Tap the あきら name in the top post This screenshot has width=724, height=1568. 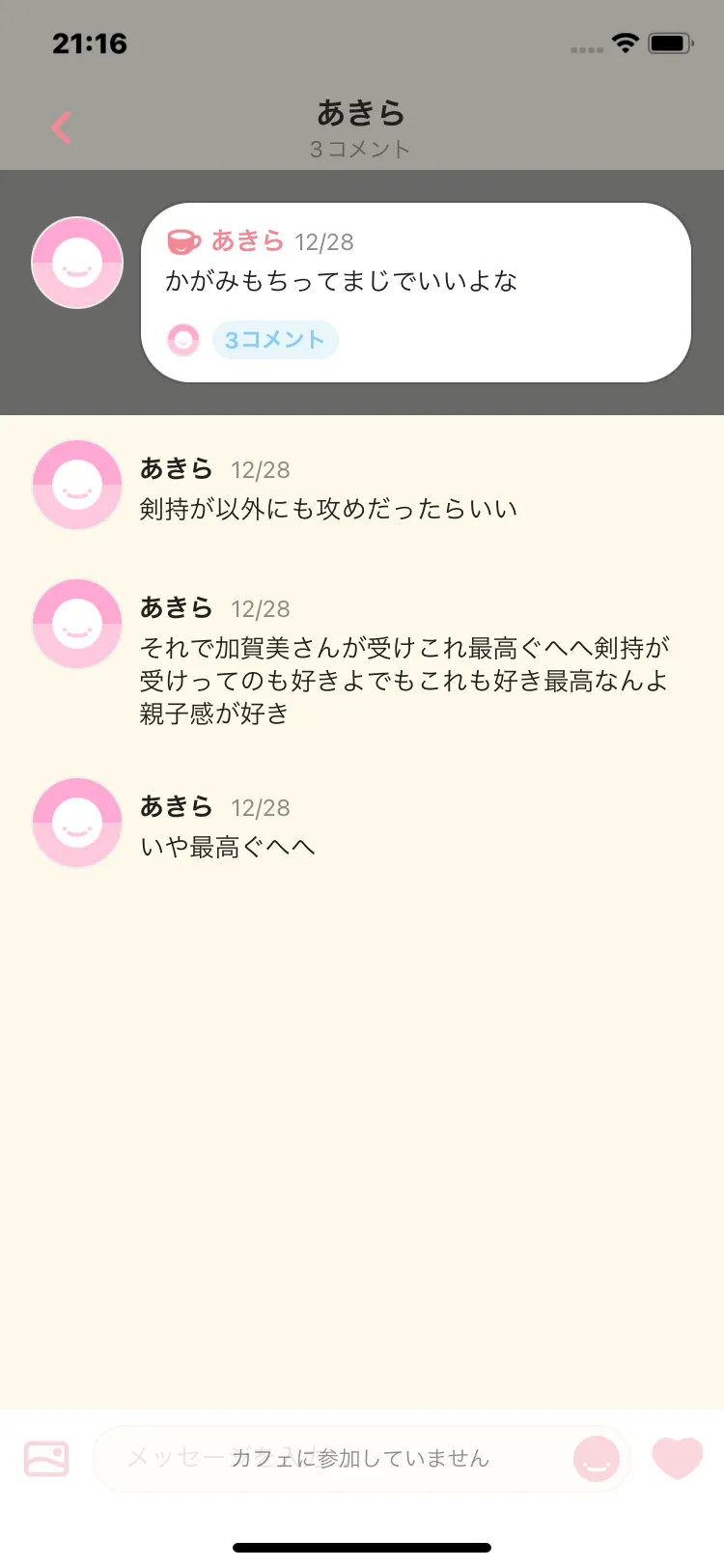click(x=247, y=240)
